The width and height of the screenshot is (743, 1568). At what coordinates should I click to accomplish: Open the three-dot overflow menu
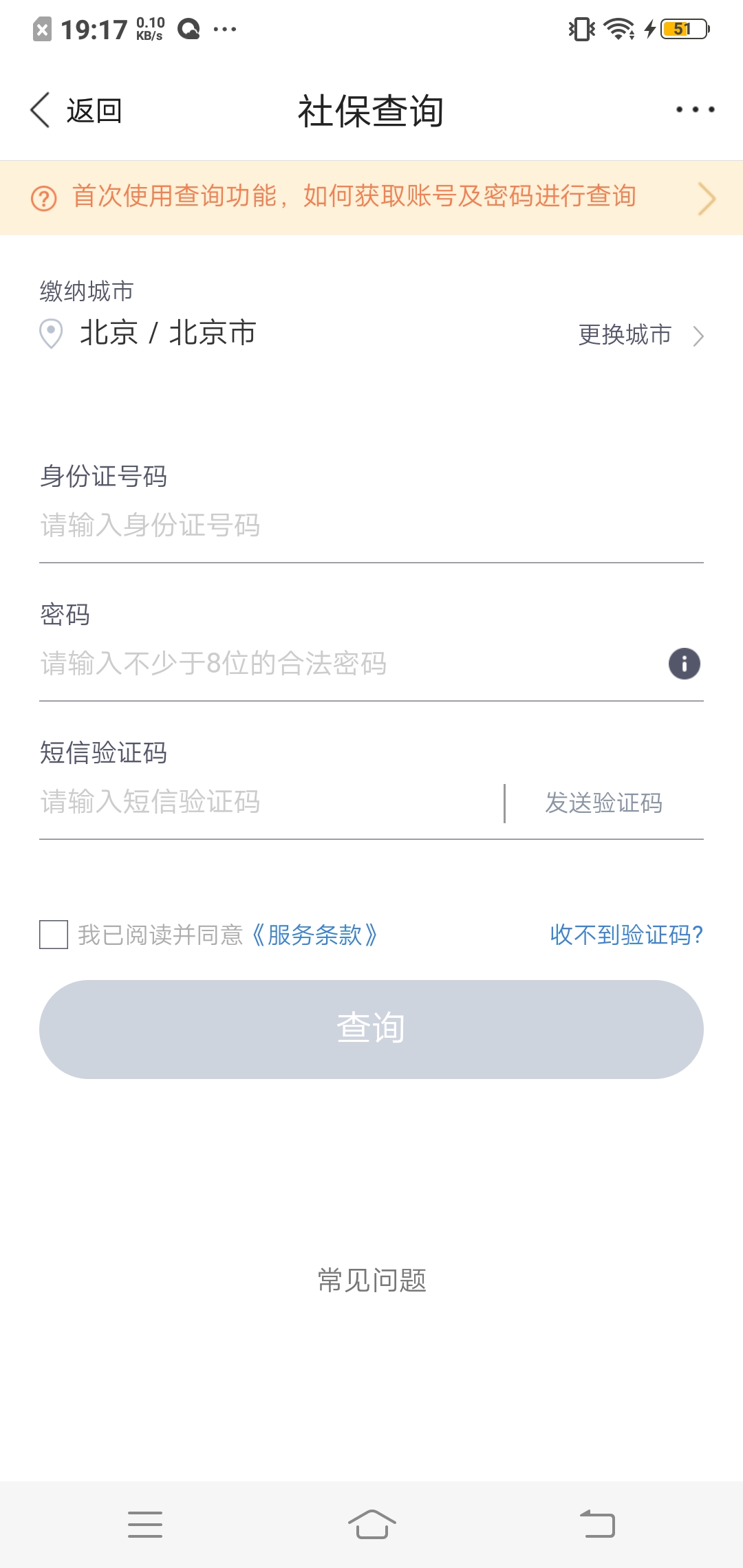695,109
